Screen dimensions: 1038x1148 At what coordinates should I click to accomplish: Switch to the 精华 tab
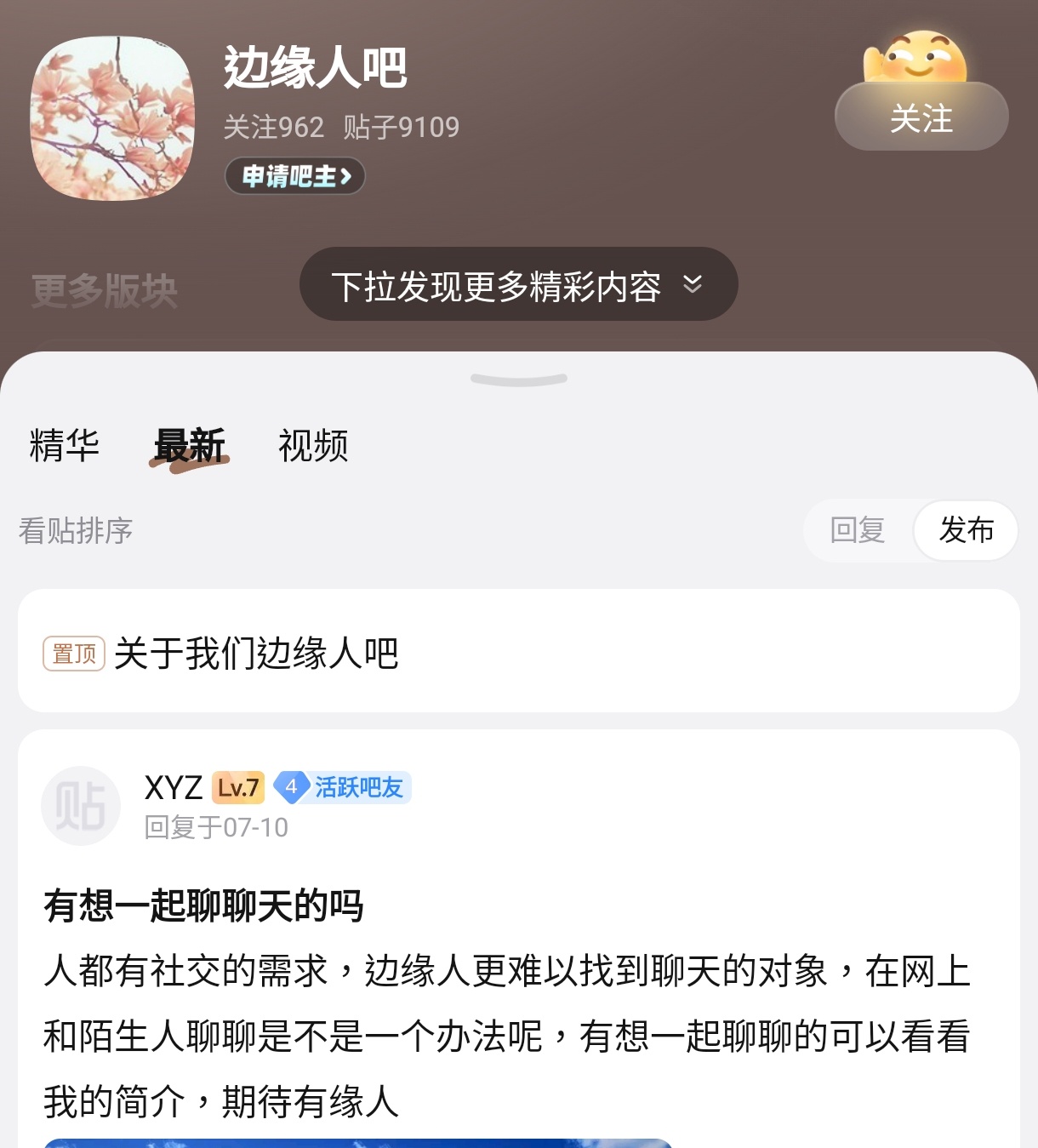click(x=65, y=446)
